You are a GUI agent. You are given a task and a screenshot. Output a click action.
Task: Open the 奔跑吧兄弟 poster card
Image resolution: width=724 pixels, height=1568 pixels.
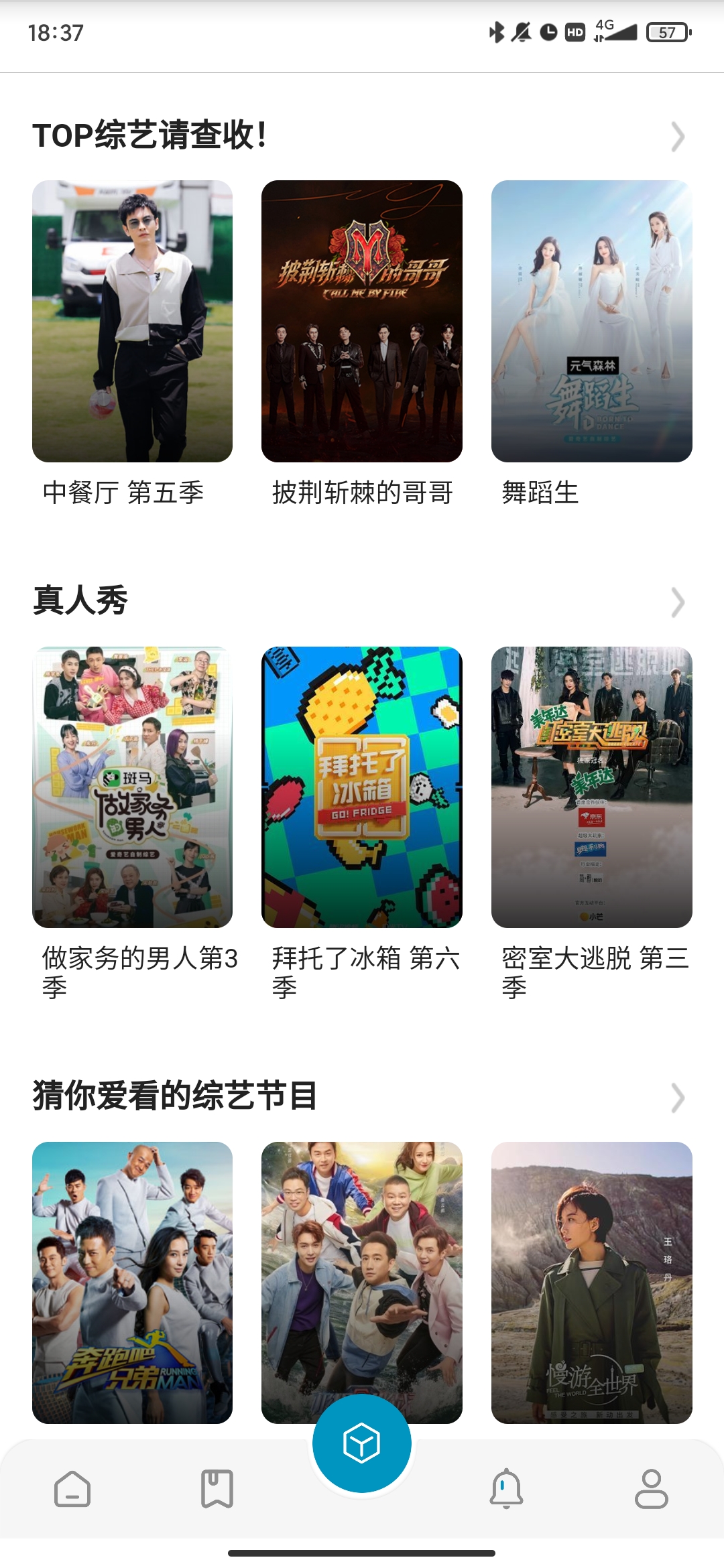pyautogui.click(x=132, y=1283)
